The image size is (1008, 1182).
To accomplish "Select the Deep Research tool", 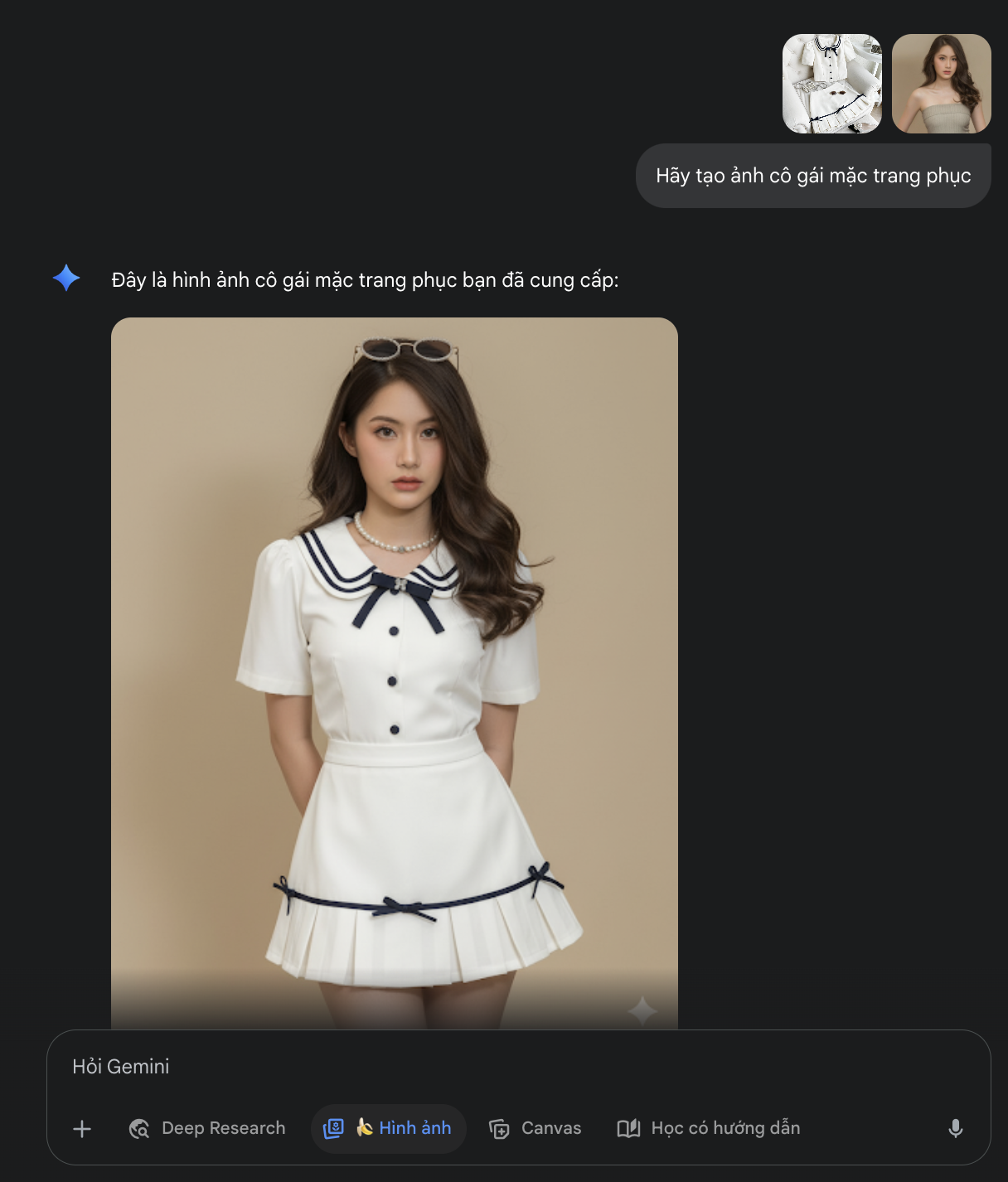I will coord(207,1128).
